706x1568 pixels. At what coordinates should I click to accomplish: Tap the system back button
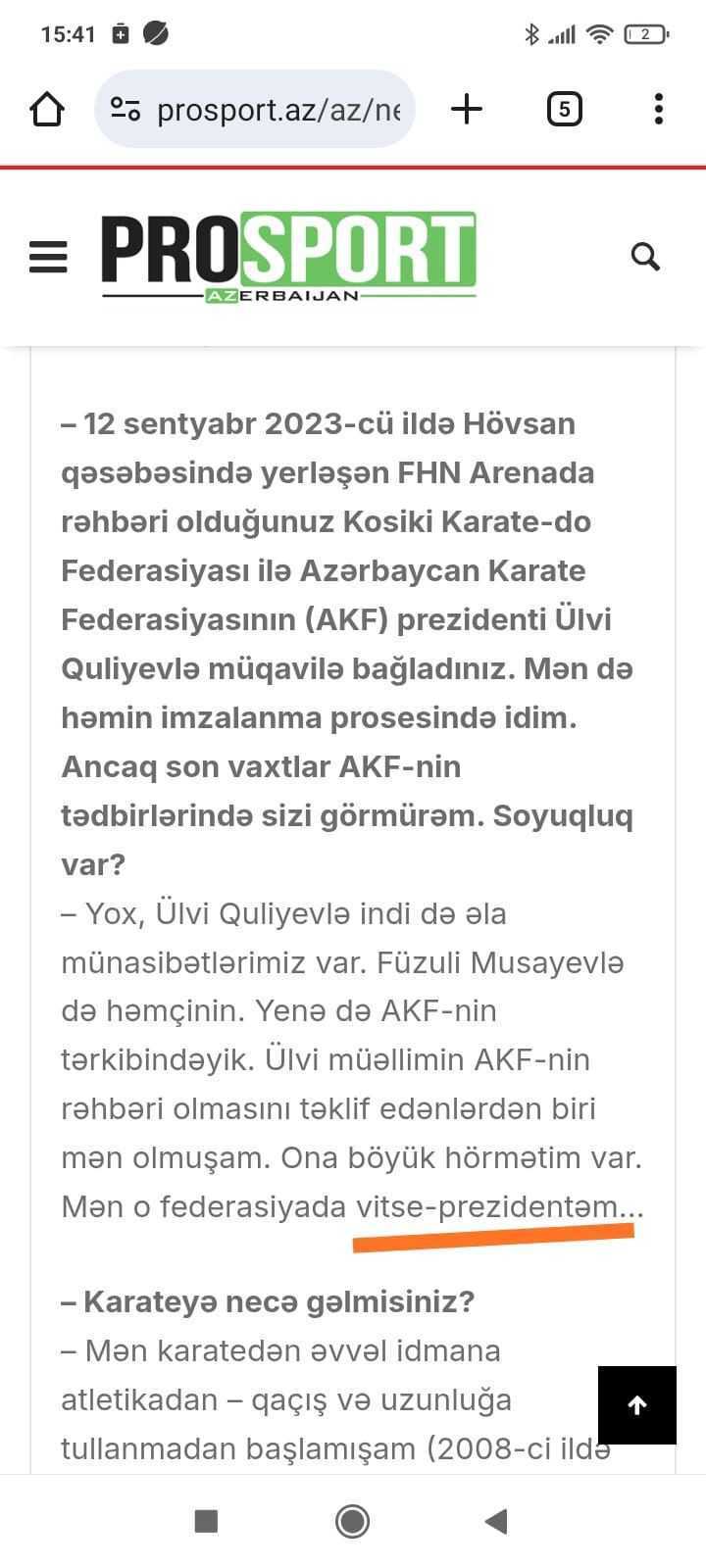click(497, 1521)
